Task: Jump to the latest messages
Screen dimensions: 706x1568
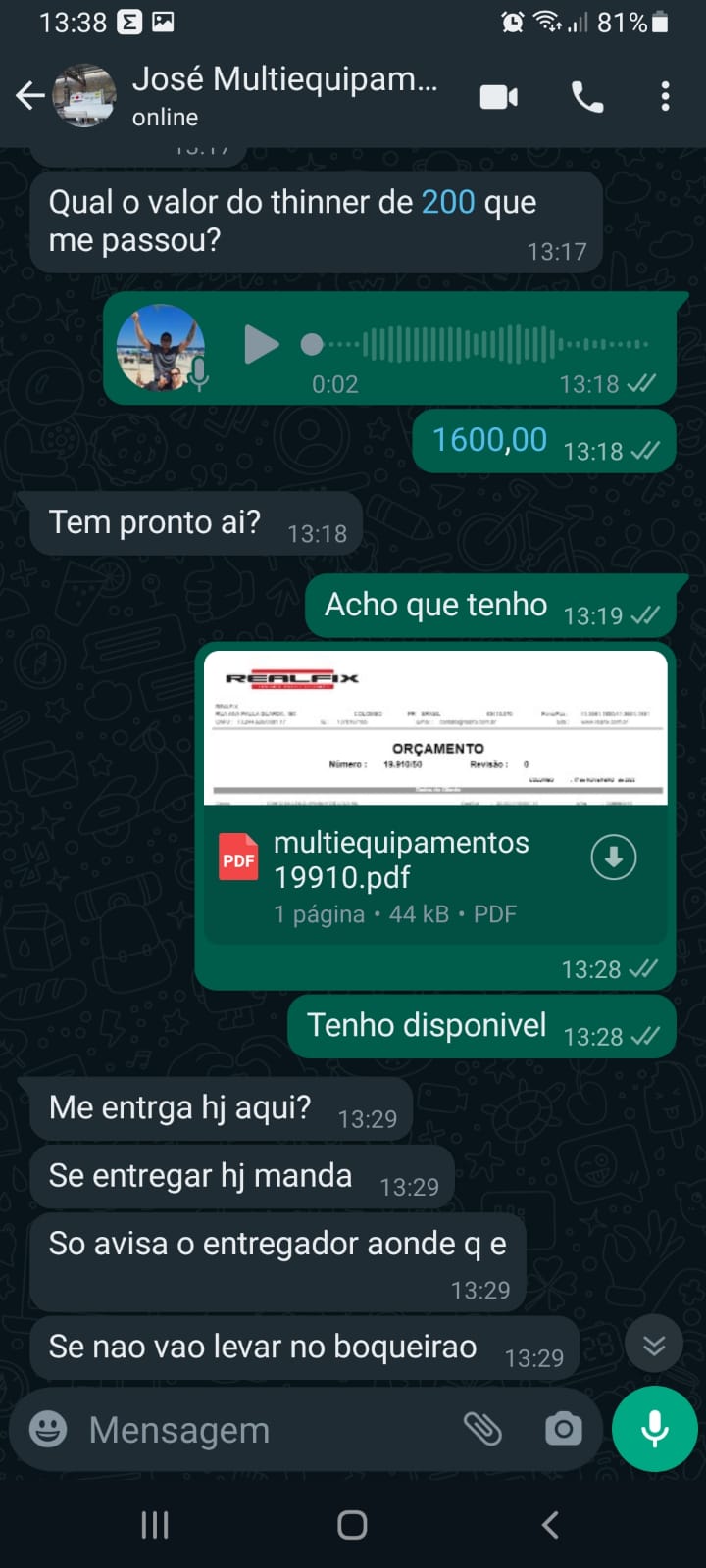Action: (x=654, y=1346)
